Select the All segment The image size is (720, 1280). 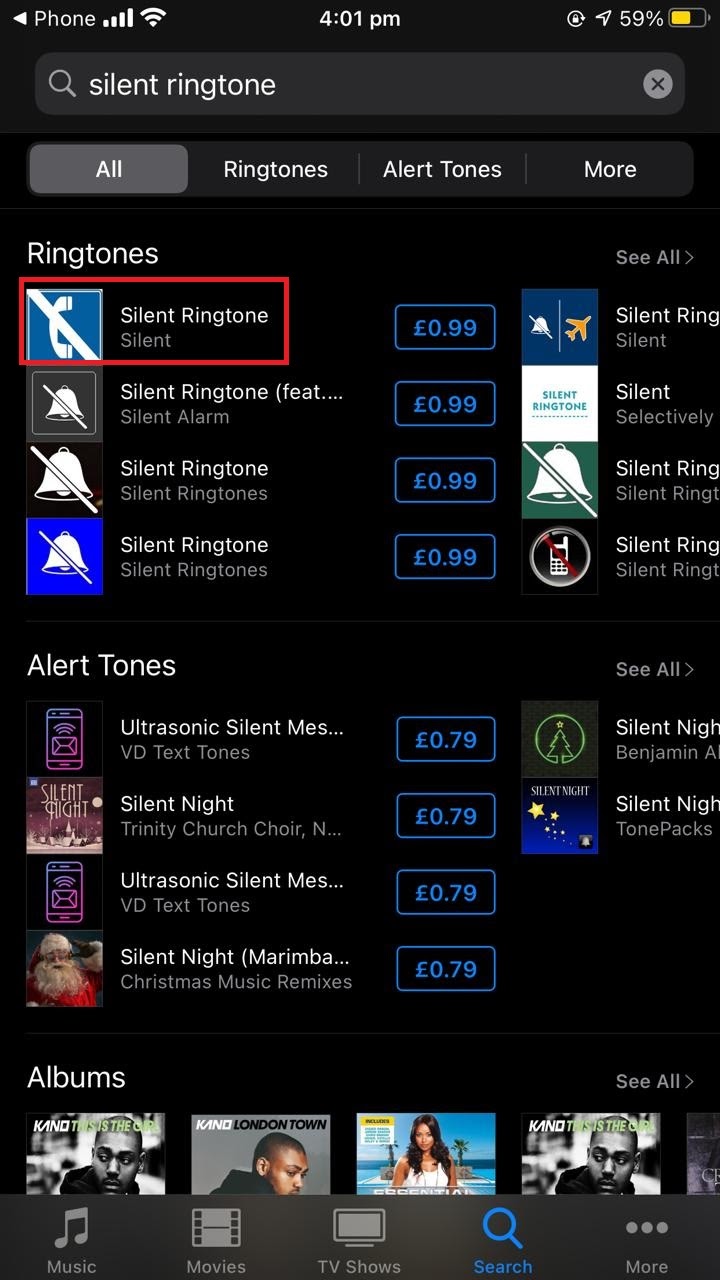coord(109,169)
